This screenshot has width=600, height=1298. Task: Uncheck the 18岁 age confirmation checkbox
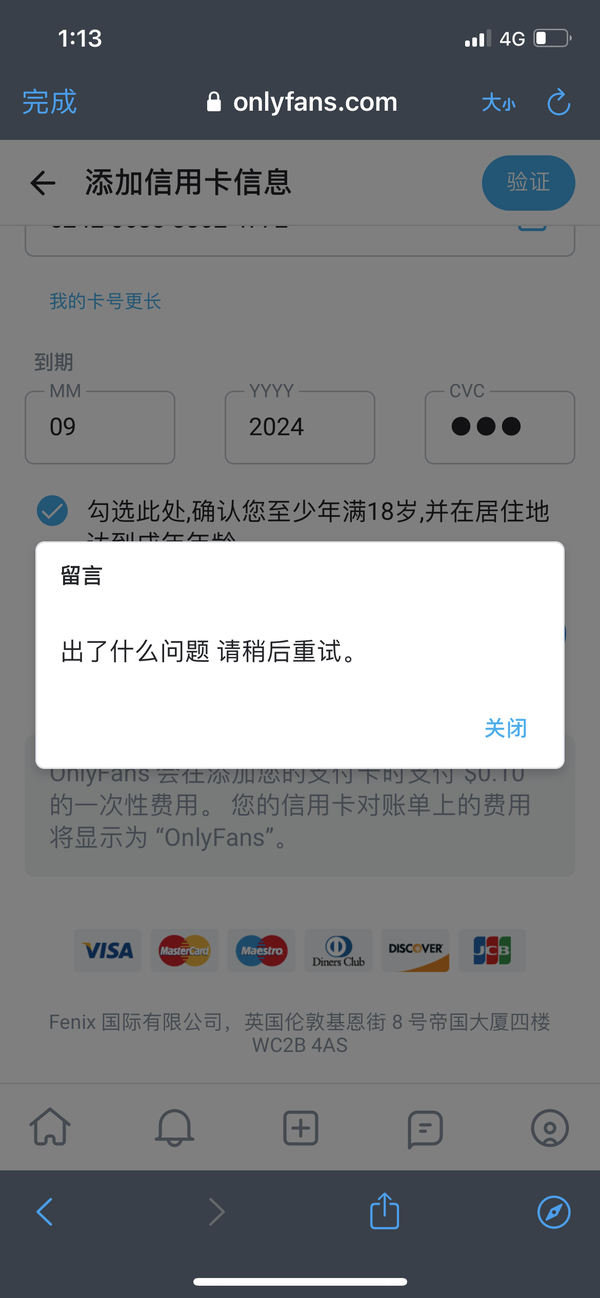click(x=52, y=511)
